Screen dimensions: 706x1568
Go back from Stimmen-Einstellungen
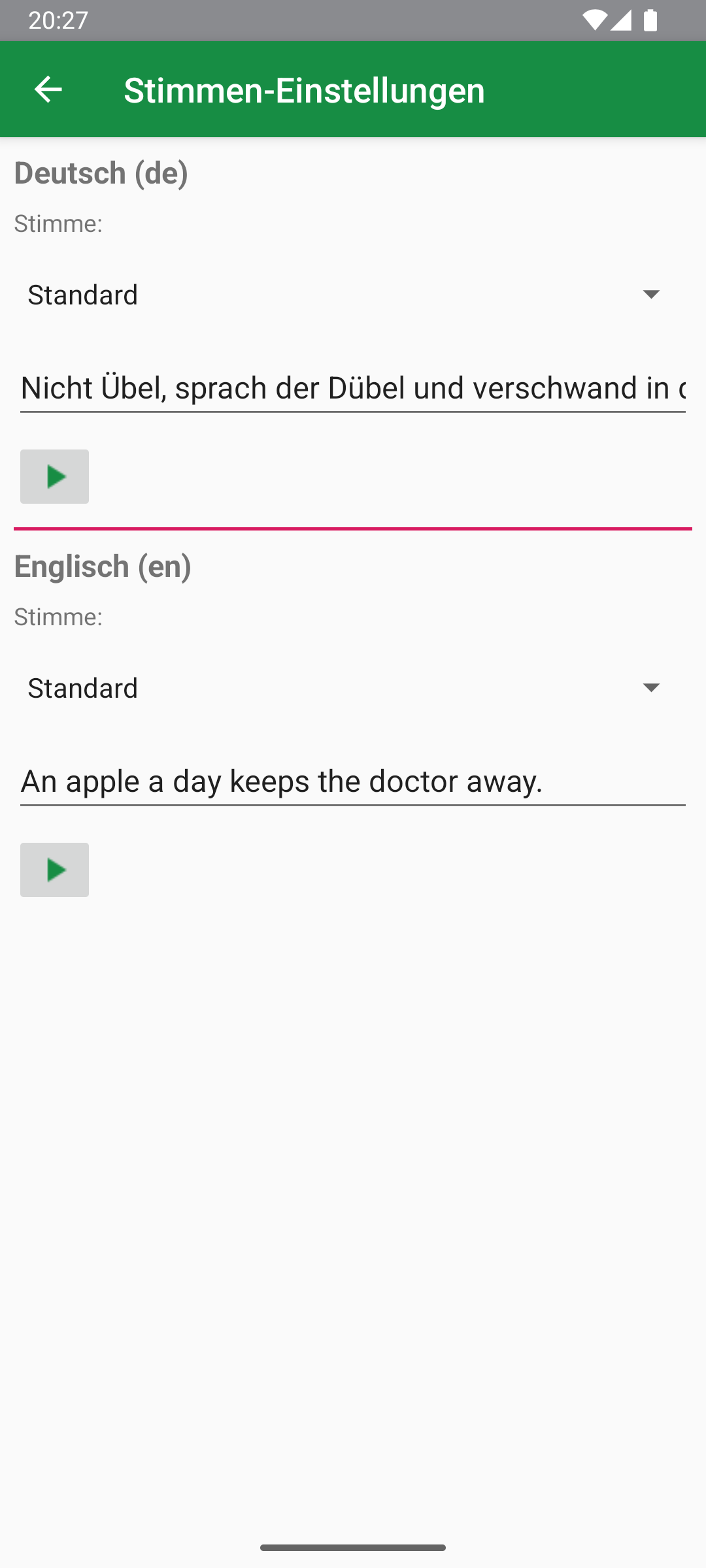coord(48,90)
